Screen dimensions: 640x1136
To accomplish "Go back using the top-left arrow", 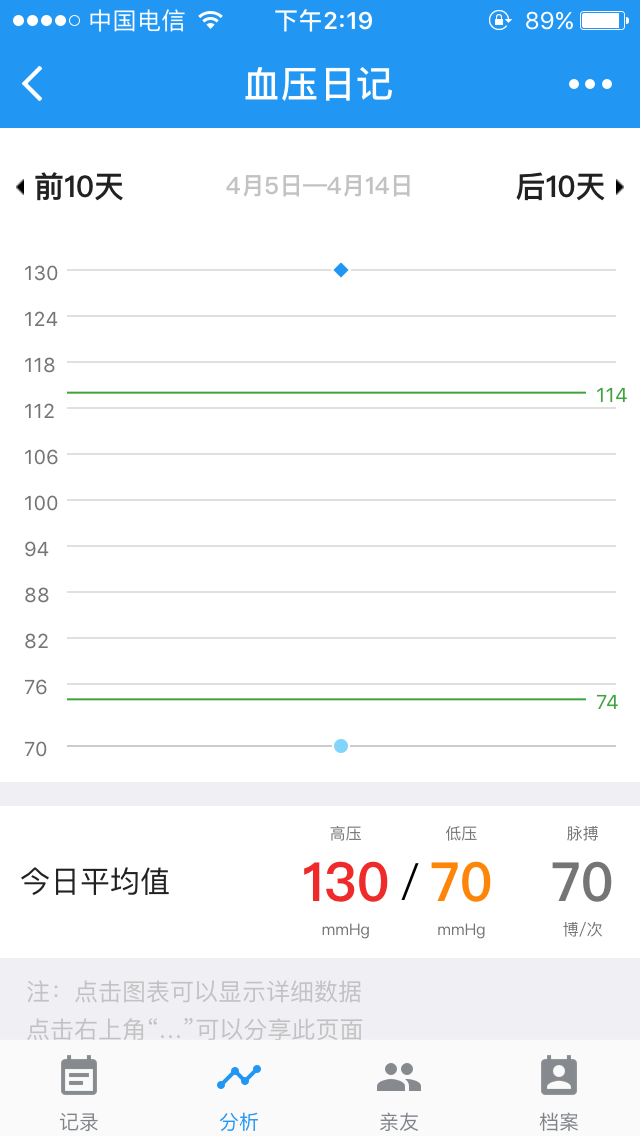I will point(33,84).
